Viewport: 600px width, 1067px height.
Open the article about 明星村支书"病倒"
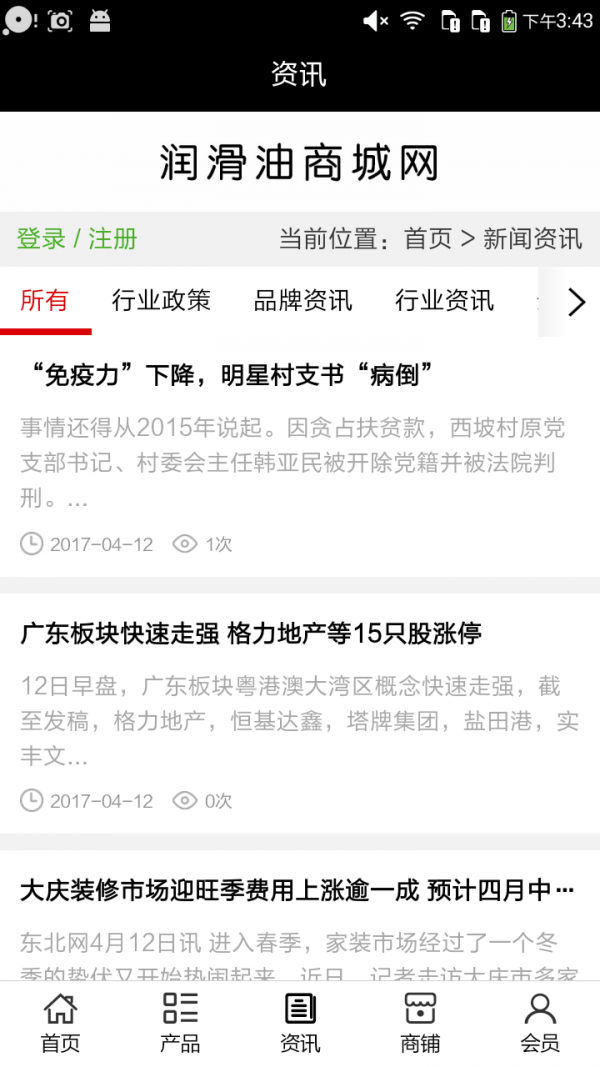click(233, 376)
